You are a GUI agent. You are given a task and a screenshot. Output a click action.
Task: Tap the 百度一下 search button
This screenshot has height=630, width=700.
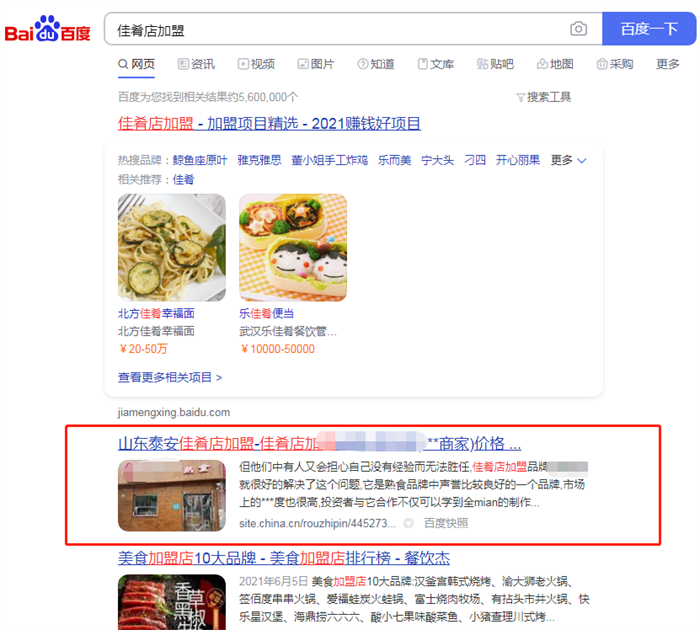click(x=649, y=29)
